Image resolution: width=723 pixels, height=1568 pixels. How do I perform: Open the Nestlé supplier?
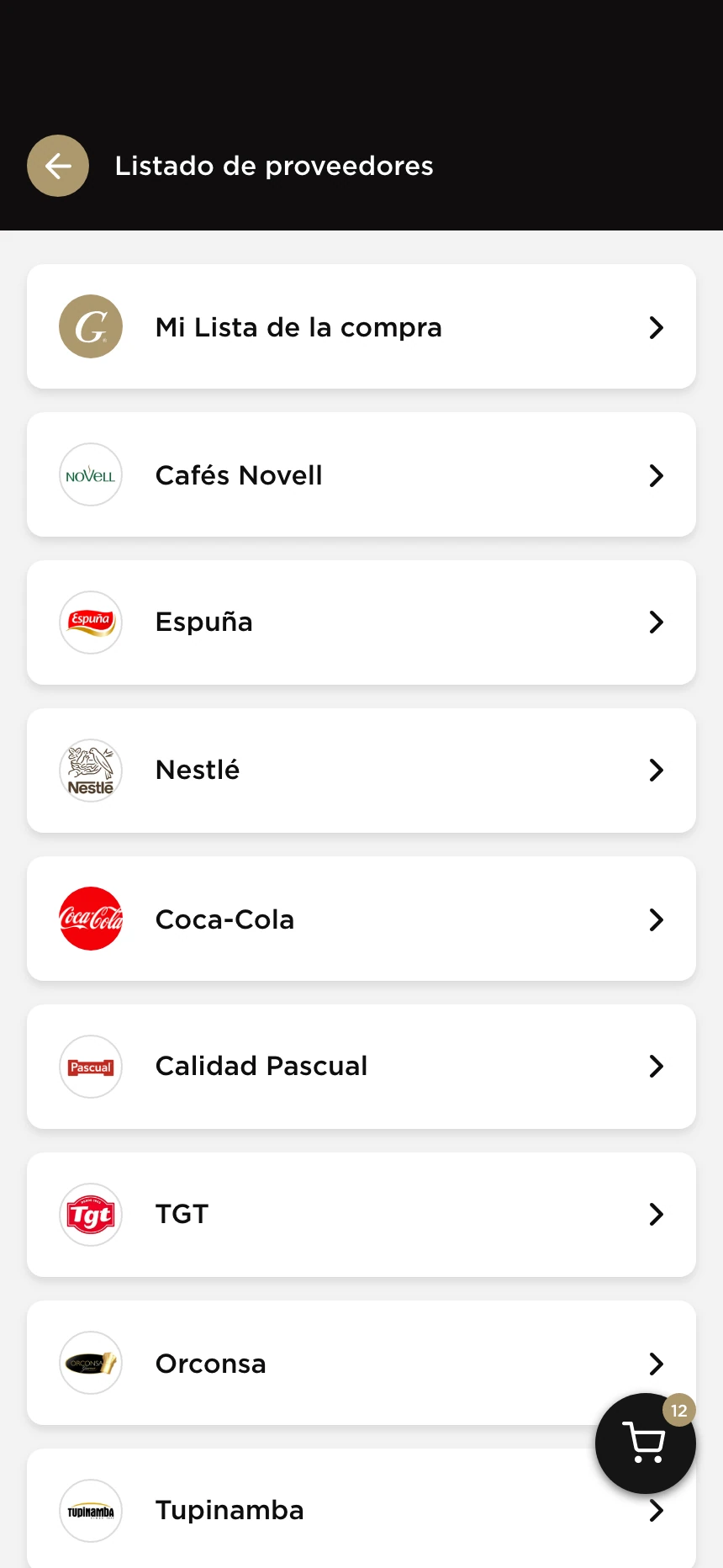click(361, 771)
